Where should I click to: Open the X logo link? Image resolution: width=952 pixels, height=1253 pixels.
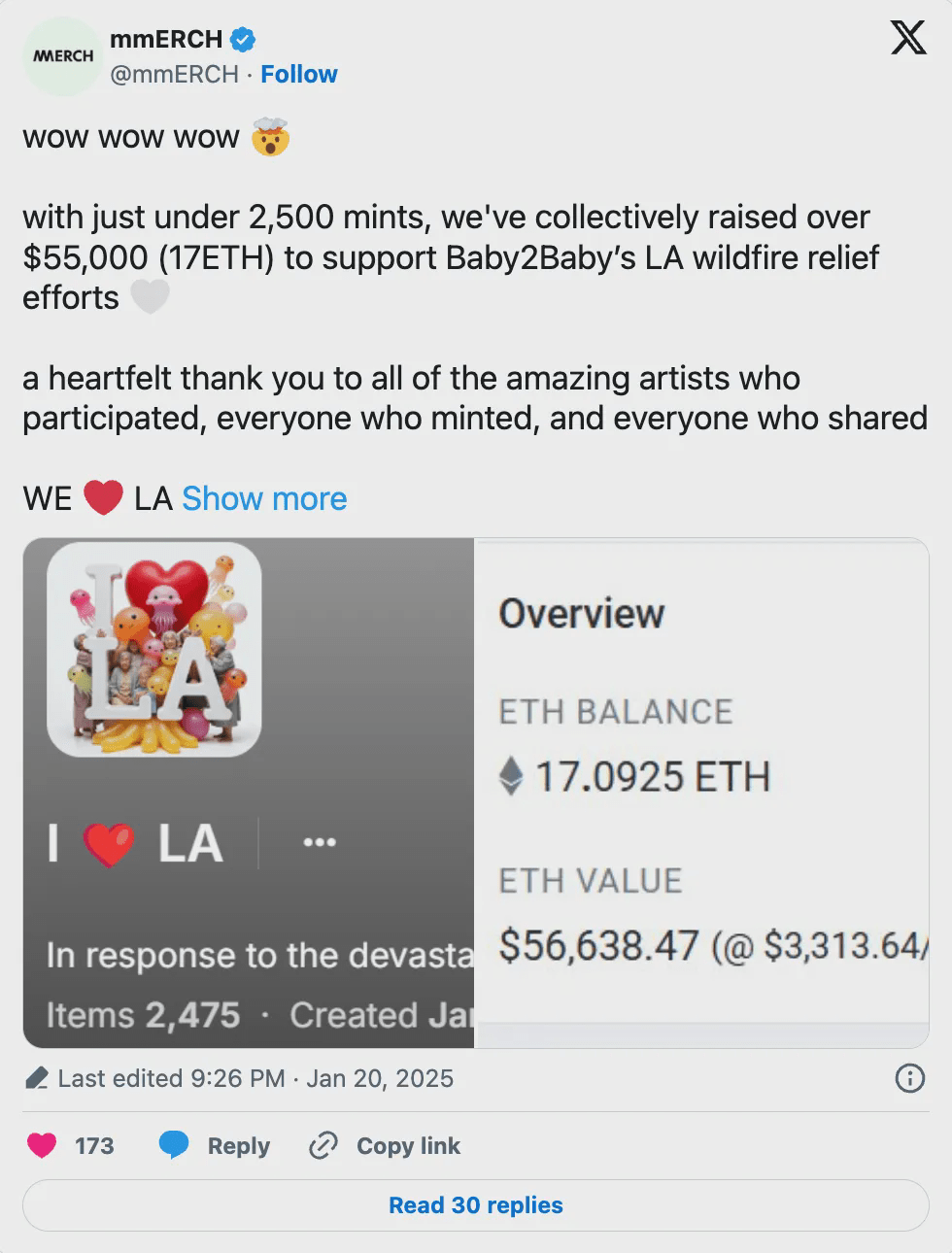(908, 39)
